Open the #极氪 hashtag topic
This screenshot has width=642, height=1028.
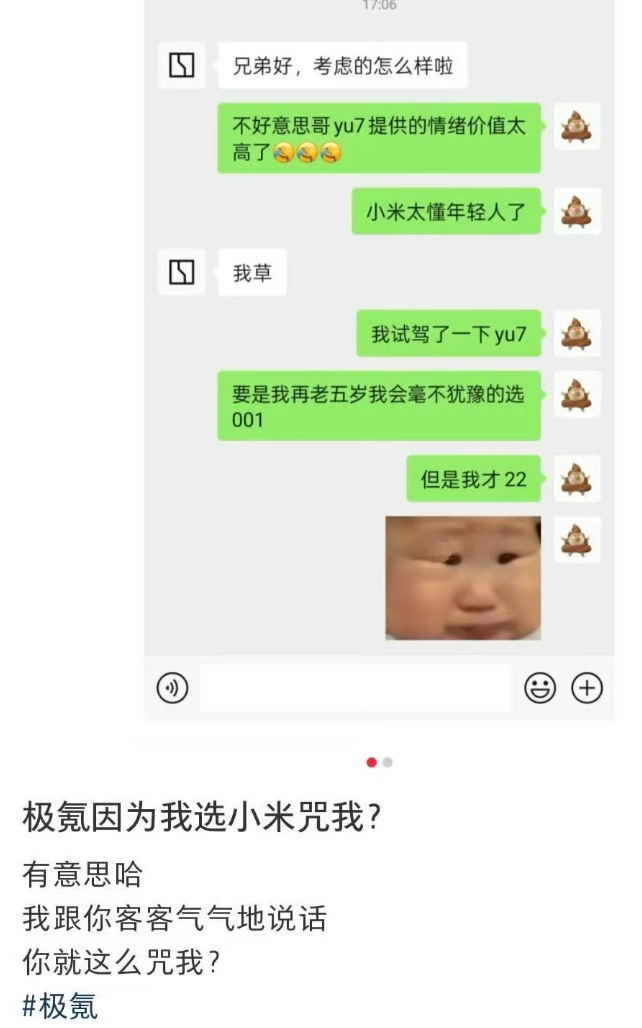tap(60, 1005)
